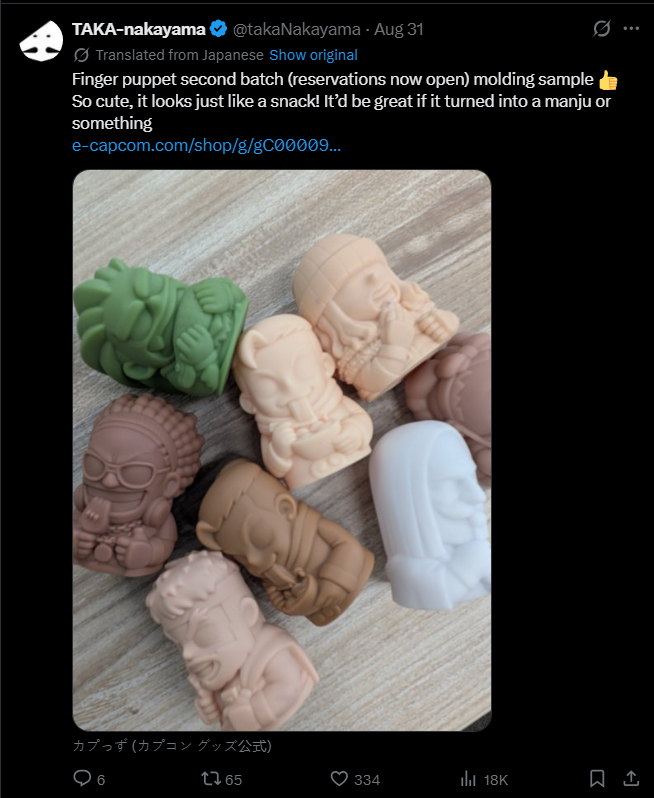This screenshot has height=798, width=654.
Task: Open TAKA-nakayama's profile avatar
Action: [41, 41]
